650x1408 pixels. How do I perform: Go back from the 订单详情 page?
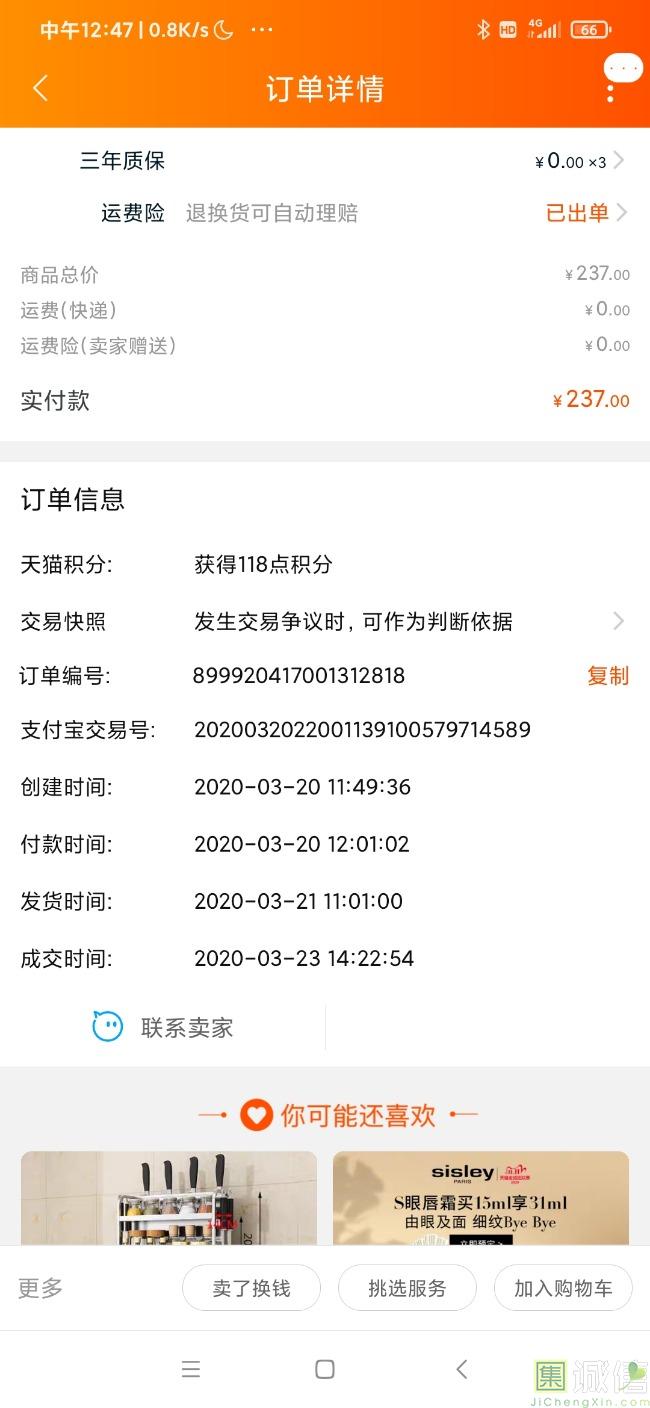41,88
